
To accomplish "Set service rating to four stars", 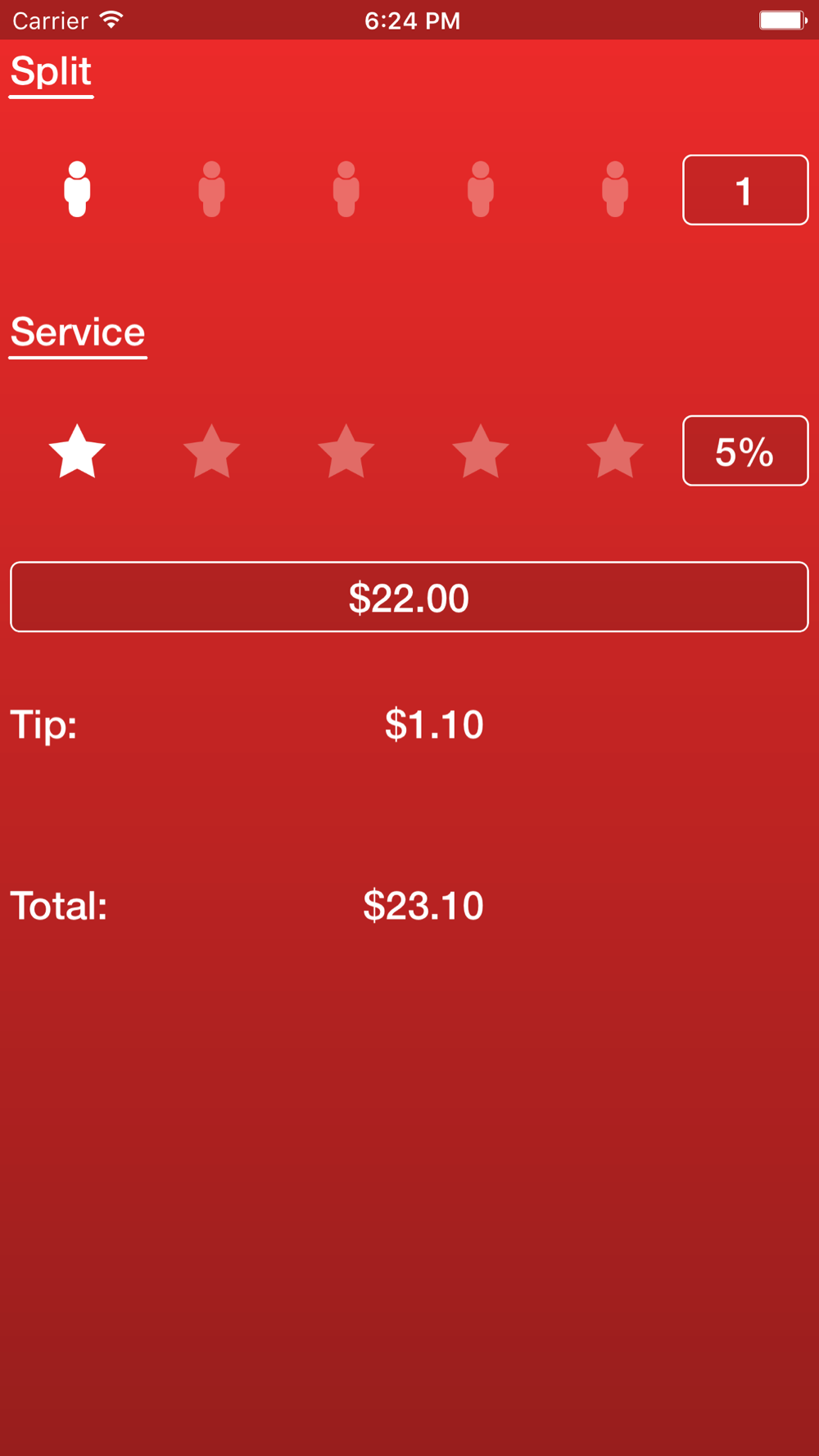I will (481, 450).
